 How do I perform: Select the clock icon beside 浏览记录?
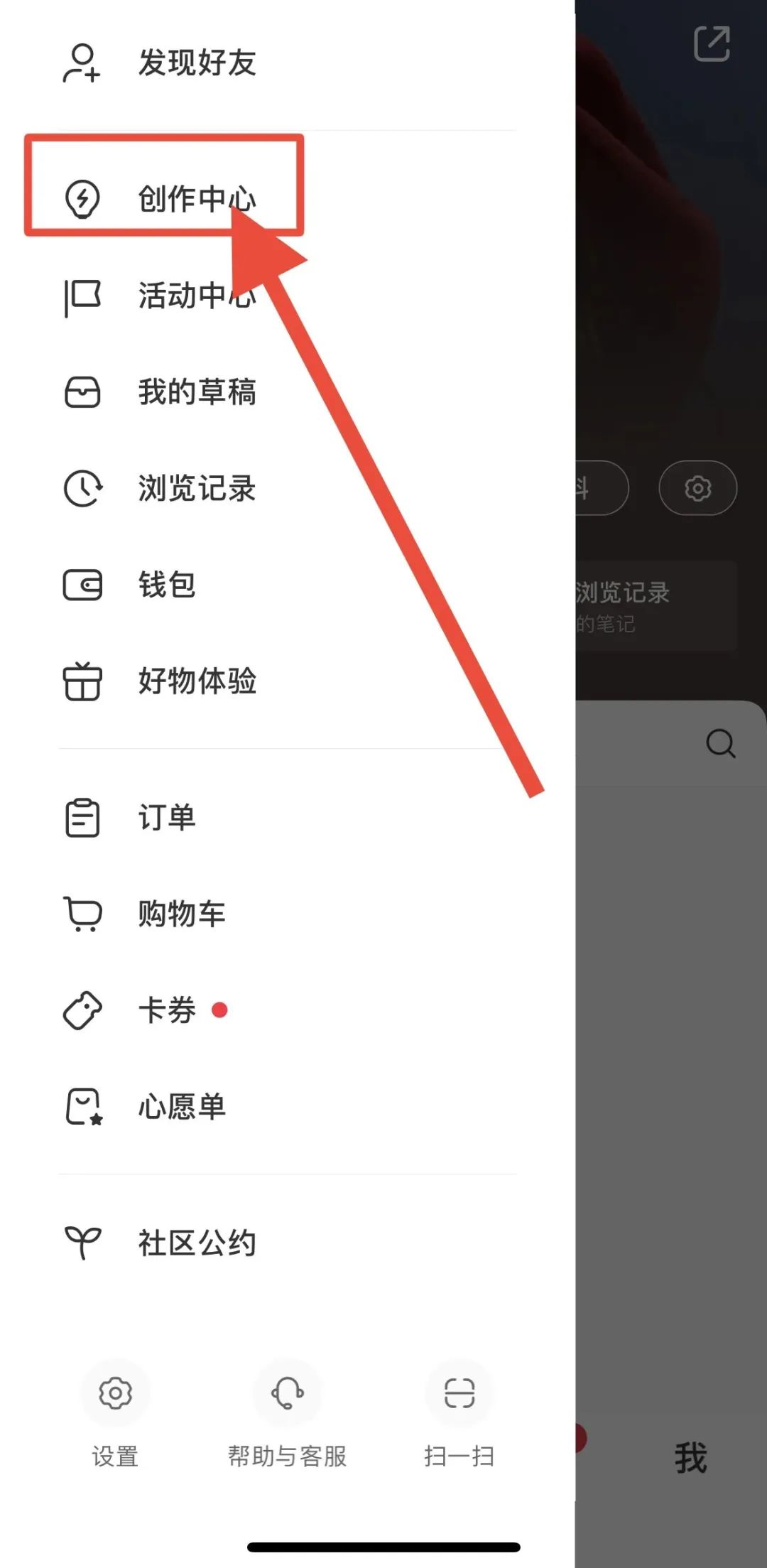tap(82, 489)
